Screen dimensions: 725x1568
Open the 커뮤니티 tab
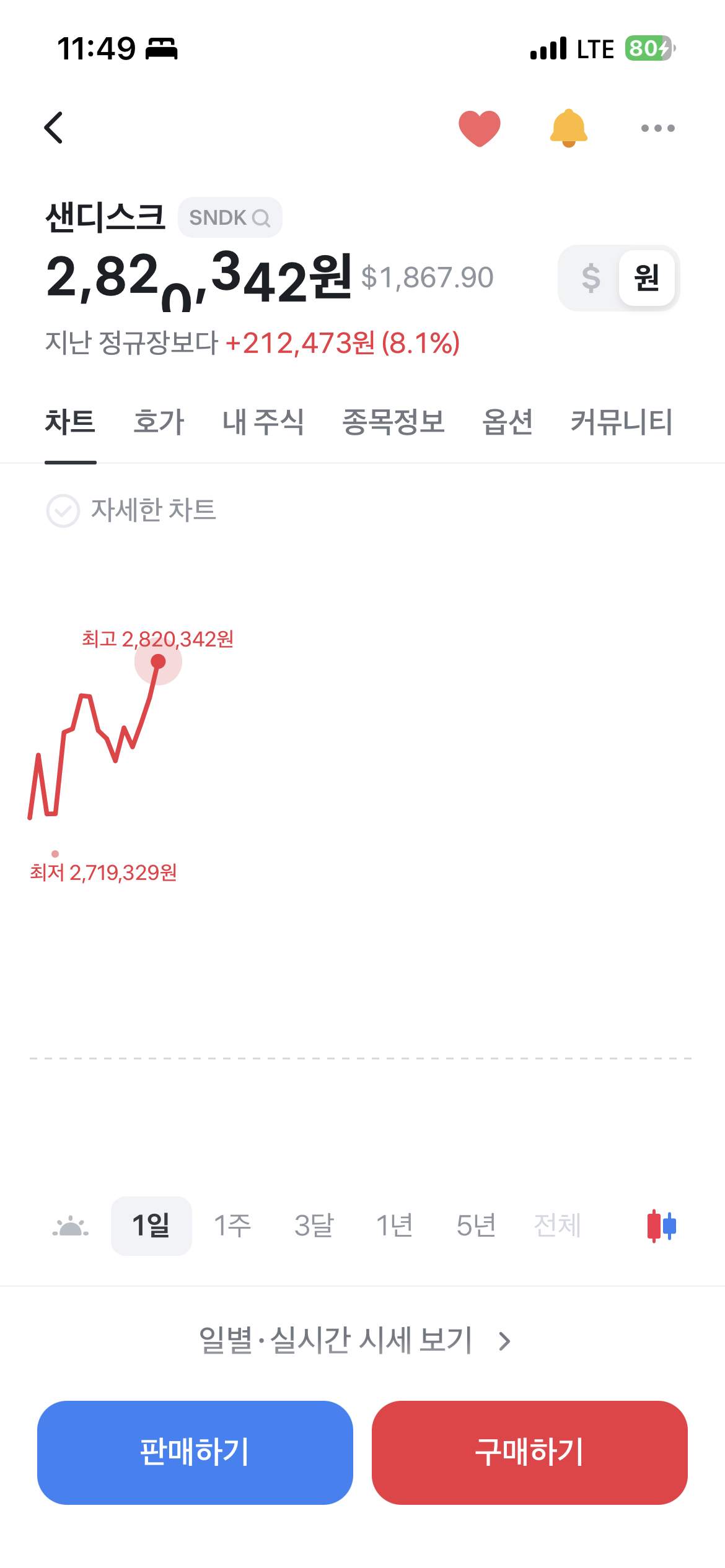[x=622, y=422]
